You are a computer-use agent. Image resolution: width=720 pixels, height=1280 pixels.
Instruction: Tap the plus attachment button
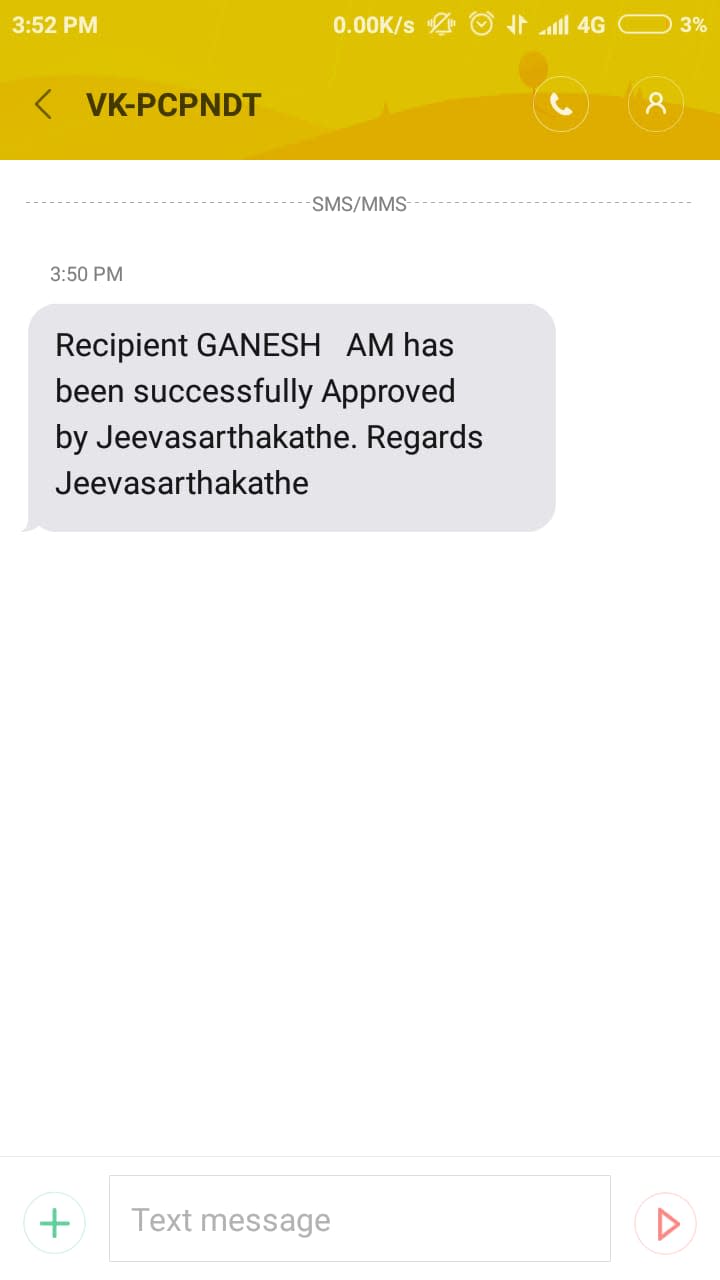tap(54, 1223)
